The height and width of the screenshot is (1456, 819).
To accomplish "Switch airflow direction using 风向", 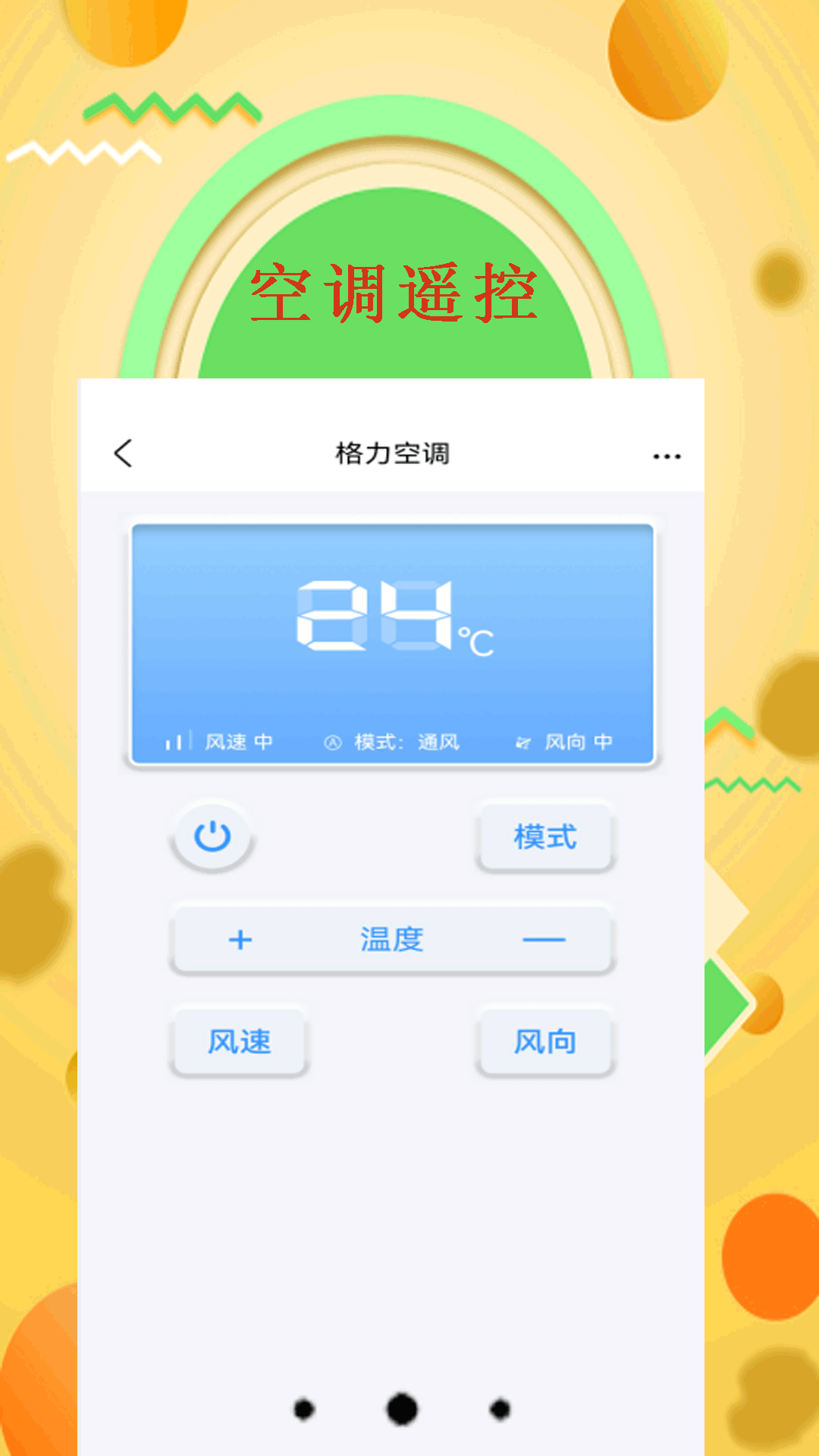I will click(x=545, y=1042).
